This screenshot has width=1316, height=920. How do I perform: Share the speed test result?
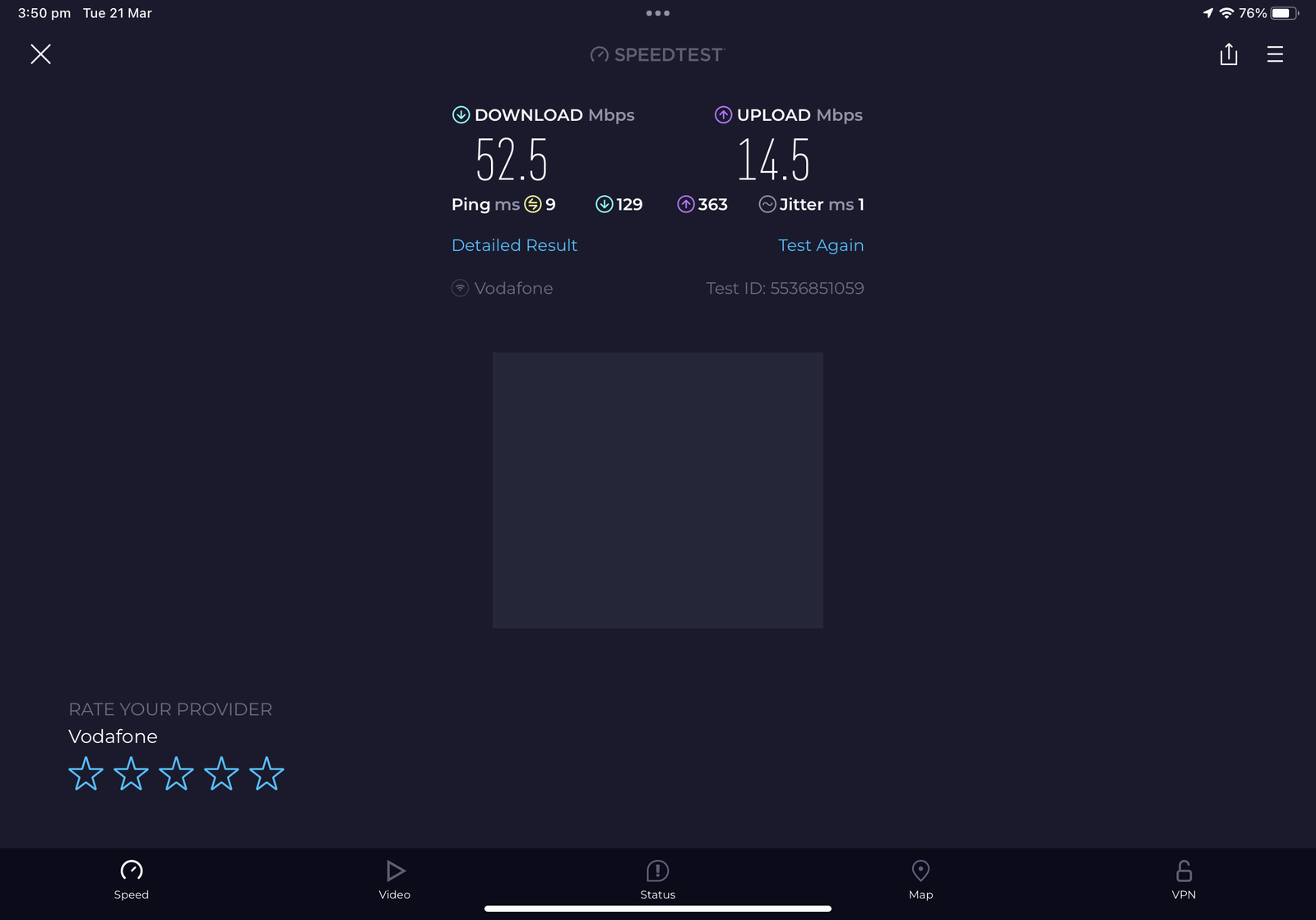point(1228,54)
